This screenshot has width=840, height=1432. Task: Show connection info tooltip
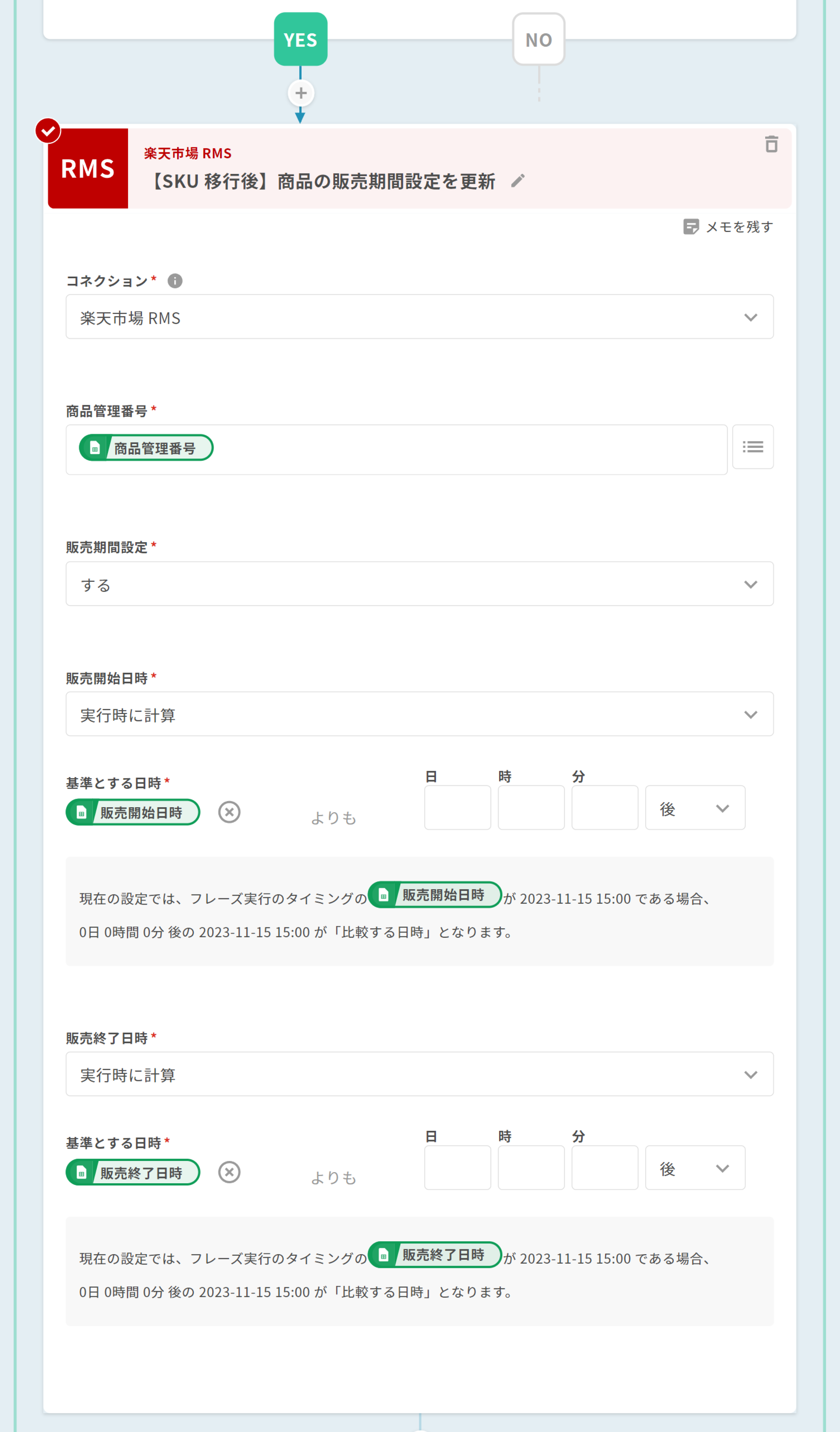175,281
